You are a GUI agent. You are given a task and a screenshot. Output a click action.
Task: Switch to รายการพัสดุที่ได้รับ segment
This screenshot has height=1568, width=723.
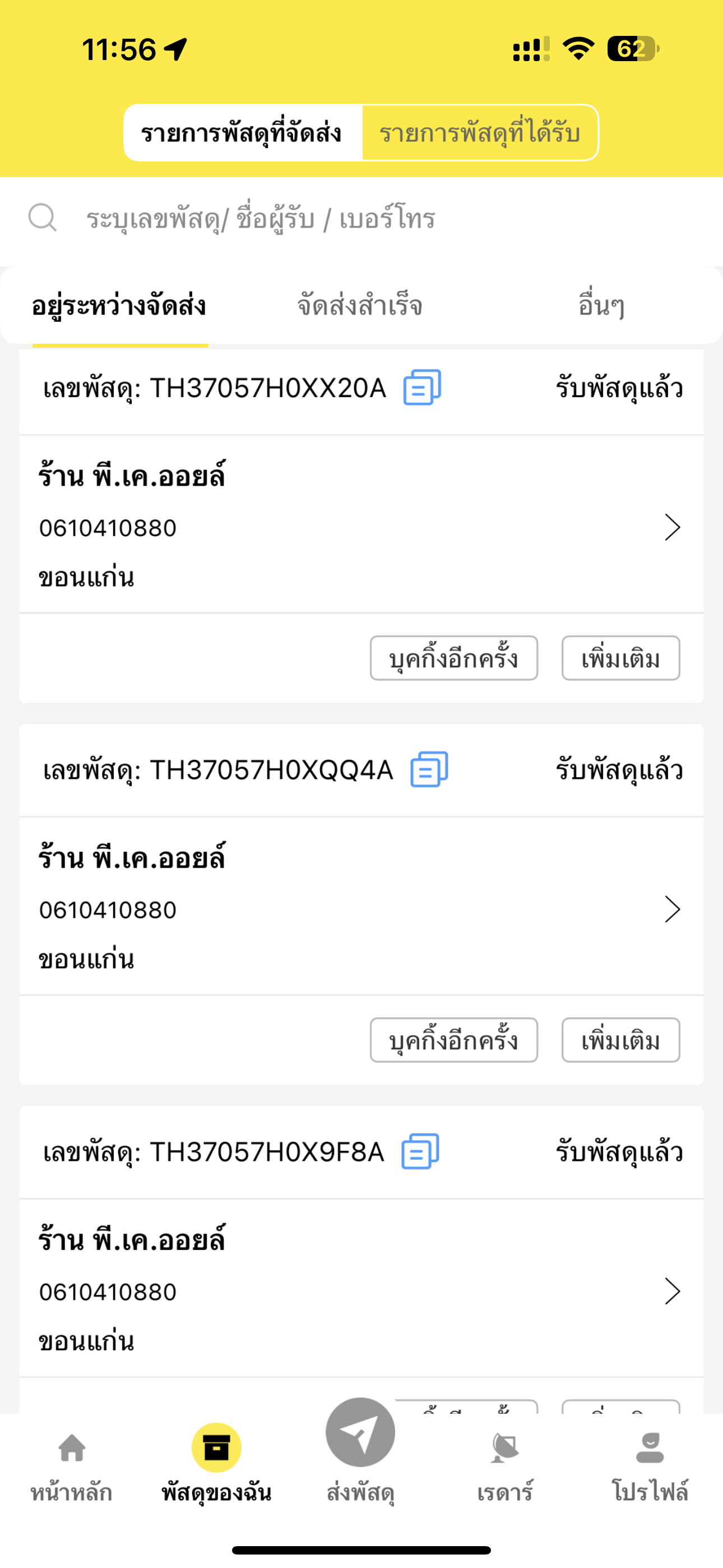(480, 133)
